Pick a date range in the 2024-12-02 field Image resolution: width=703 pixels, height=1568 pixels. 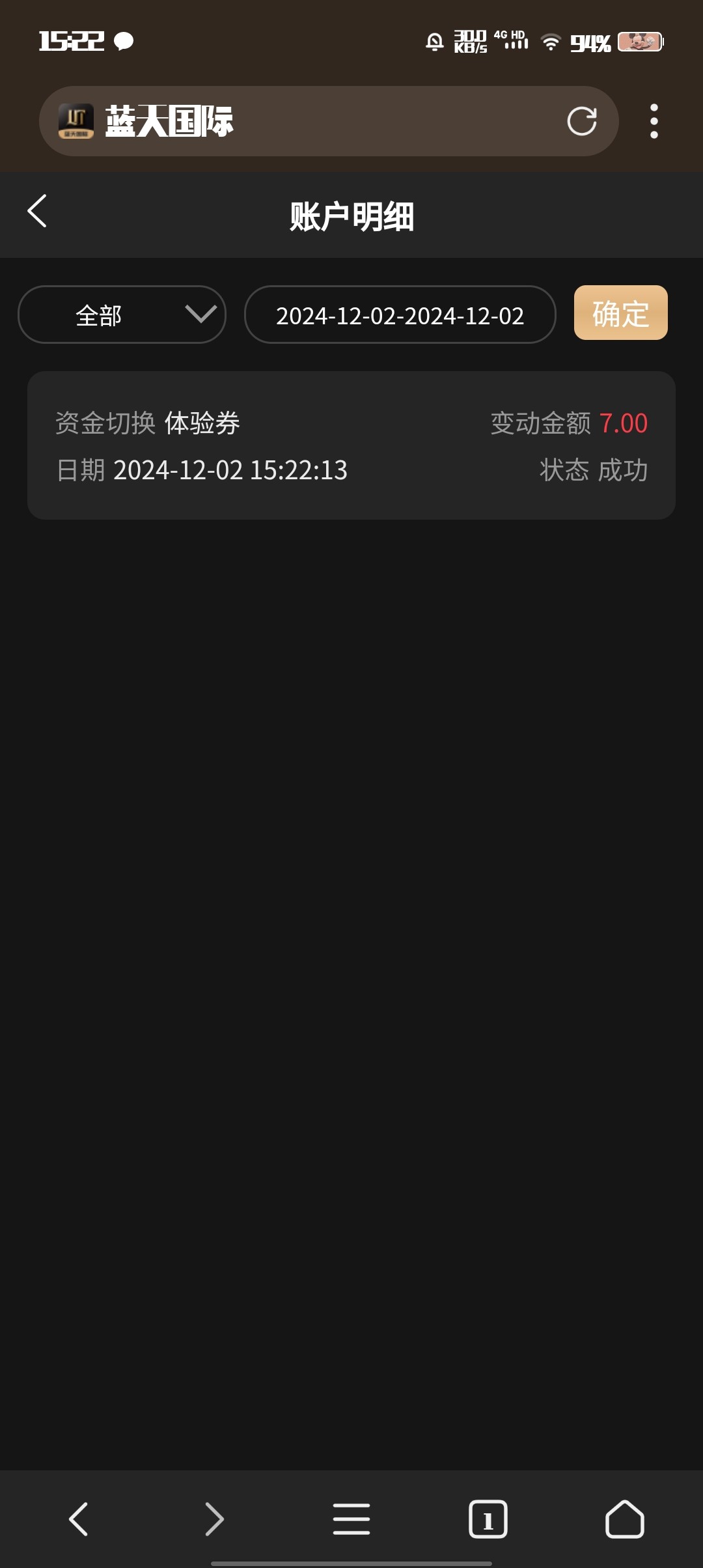400,315
